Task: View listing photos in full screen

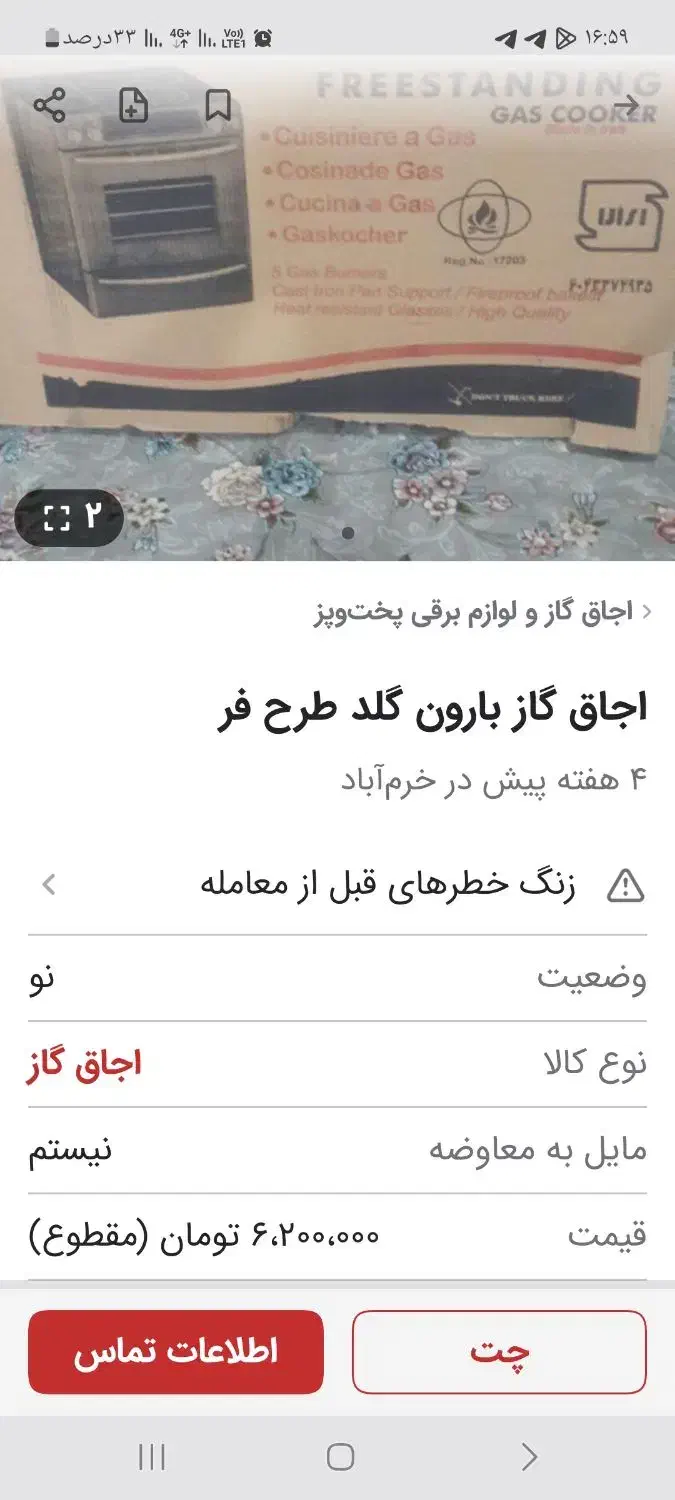Action: click(x=70, y=517)
